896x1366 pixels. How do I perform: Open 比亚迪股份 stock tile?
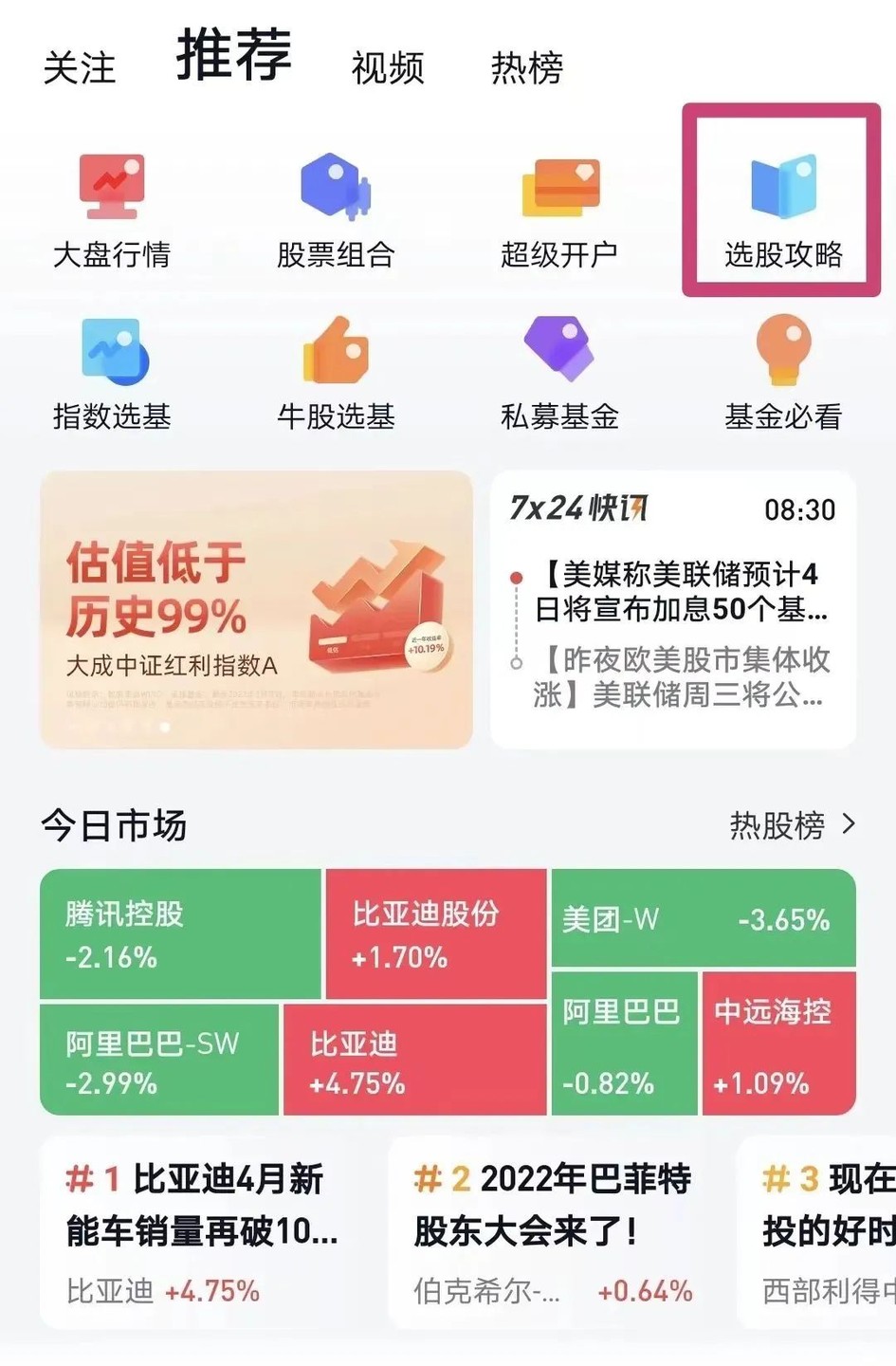(x=435, y=933)
